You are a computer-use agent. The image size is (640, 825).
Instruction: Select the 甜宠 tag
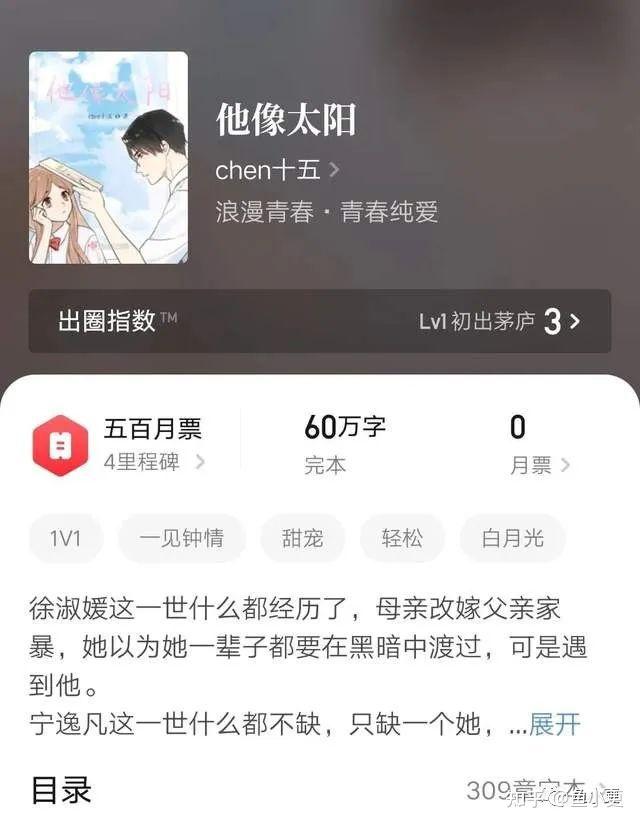(302, 538)
